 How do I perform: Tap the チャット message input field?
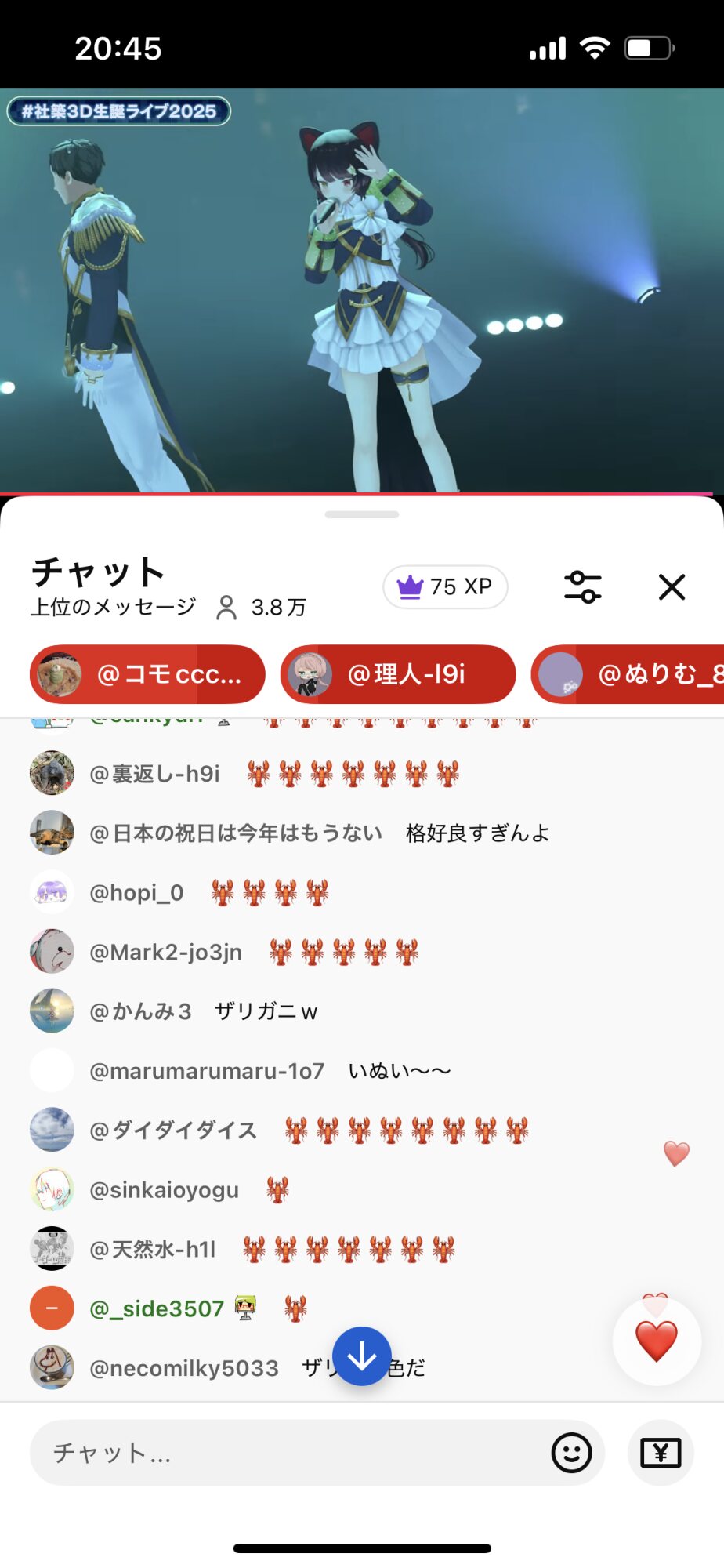point(290,1453)
